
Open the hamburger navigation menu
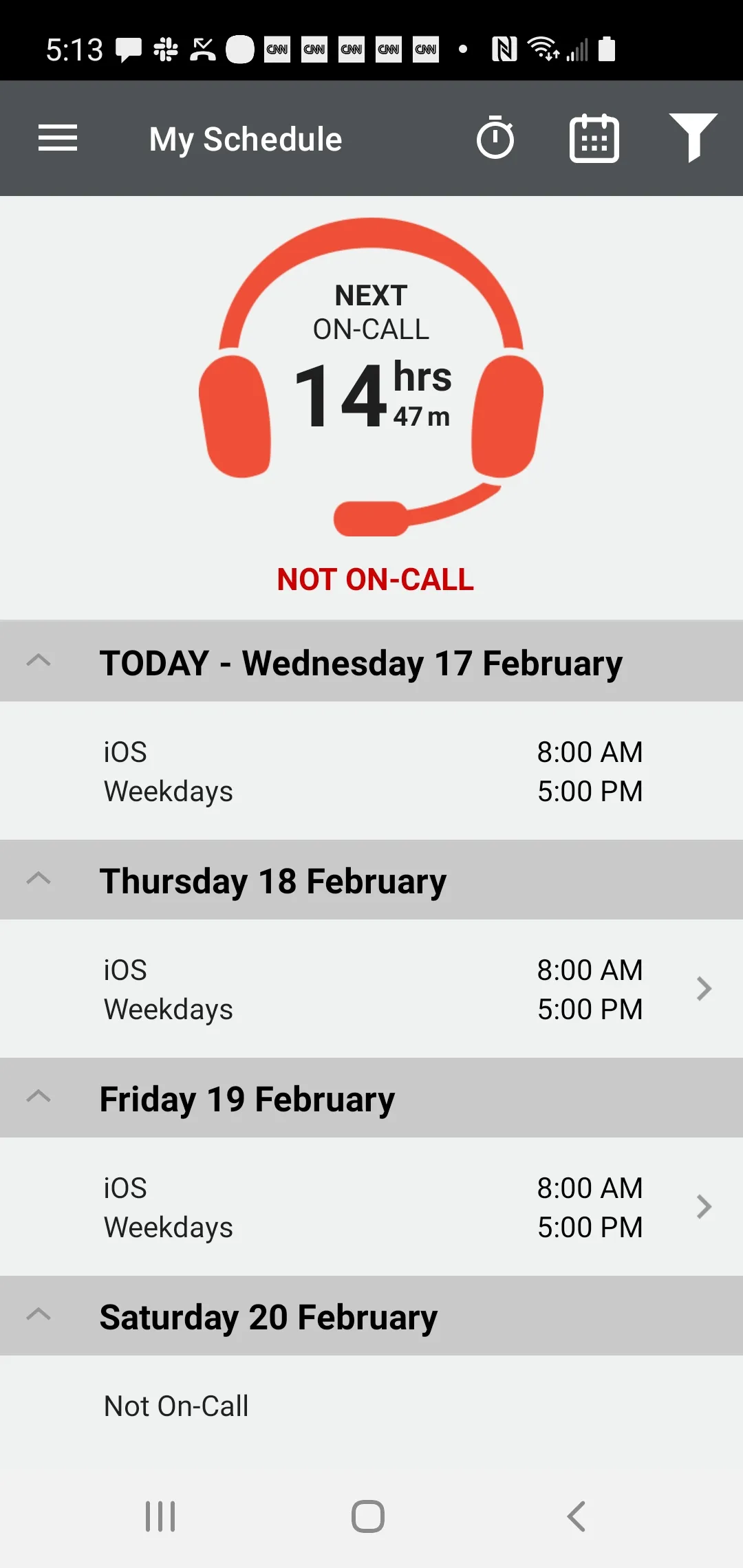tap(58, 138)
